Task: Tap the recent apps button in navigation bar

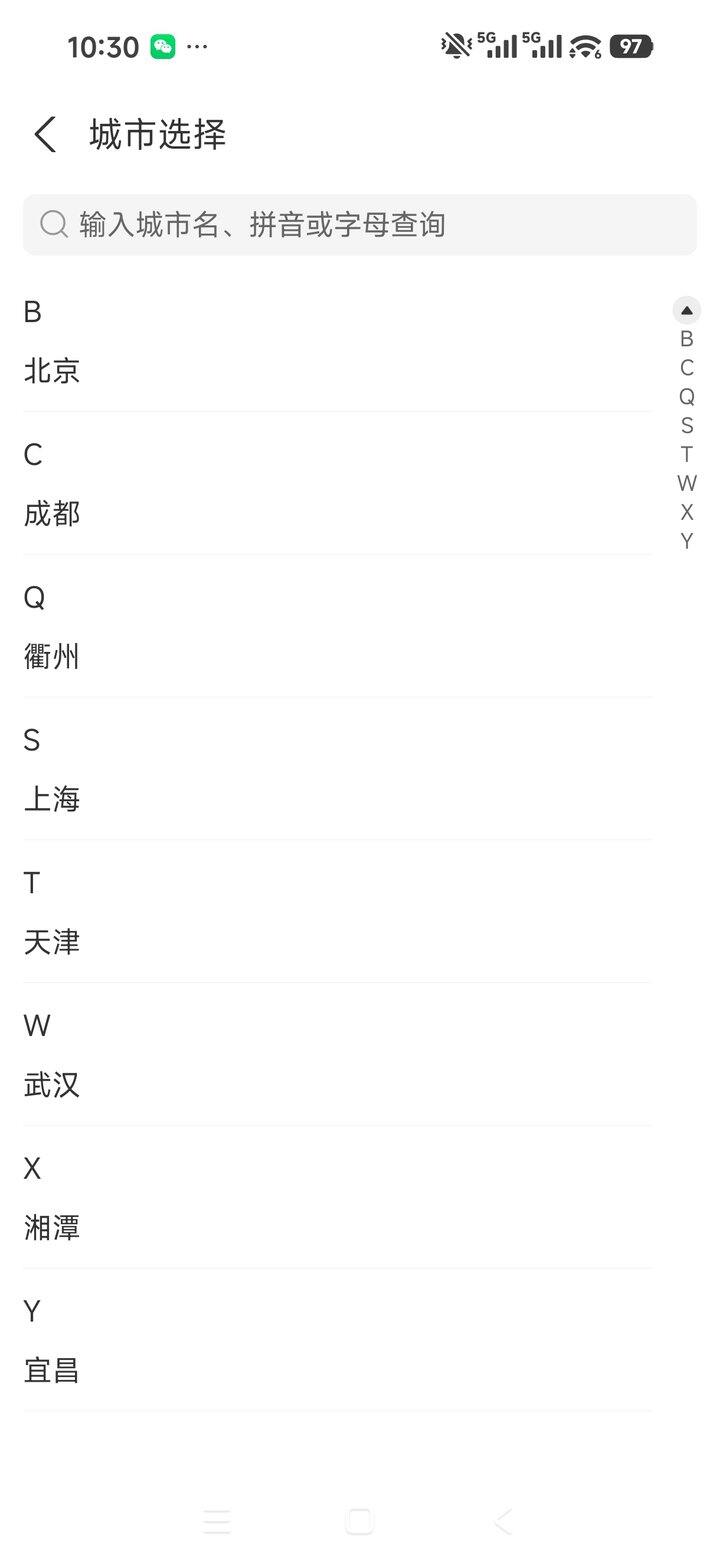Action: pyautogui.click(x=217, y=1521)
